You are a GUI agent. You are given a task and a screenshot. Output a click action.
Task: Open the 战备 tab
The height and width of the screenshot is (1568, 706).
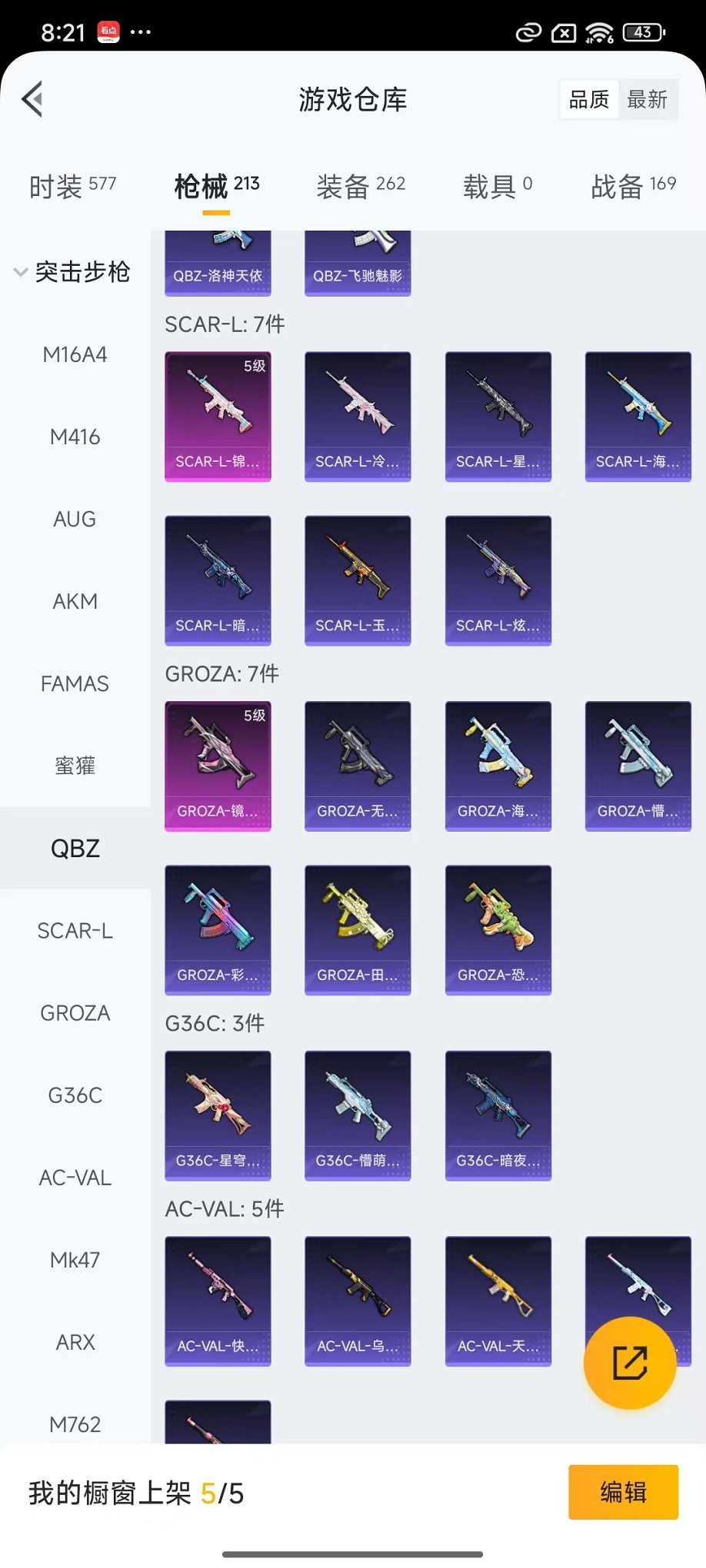tap(633, 186)
